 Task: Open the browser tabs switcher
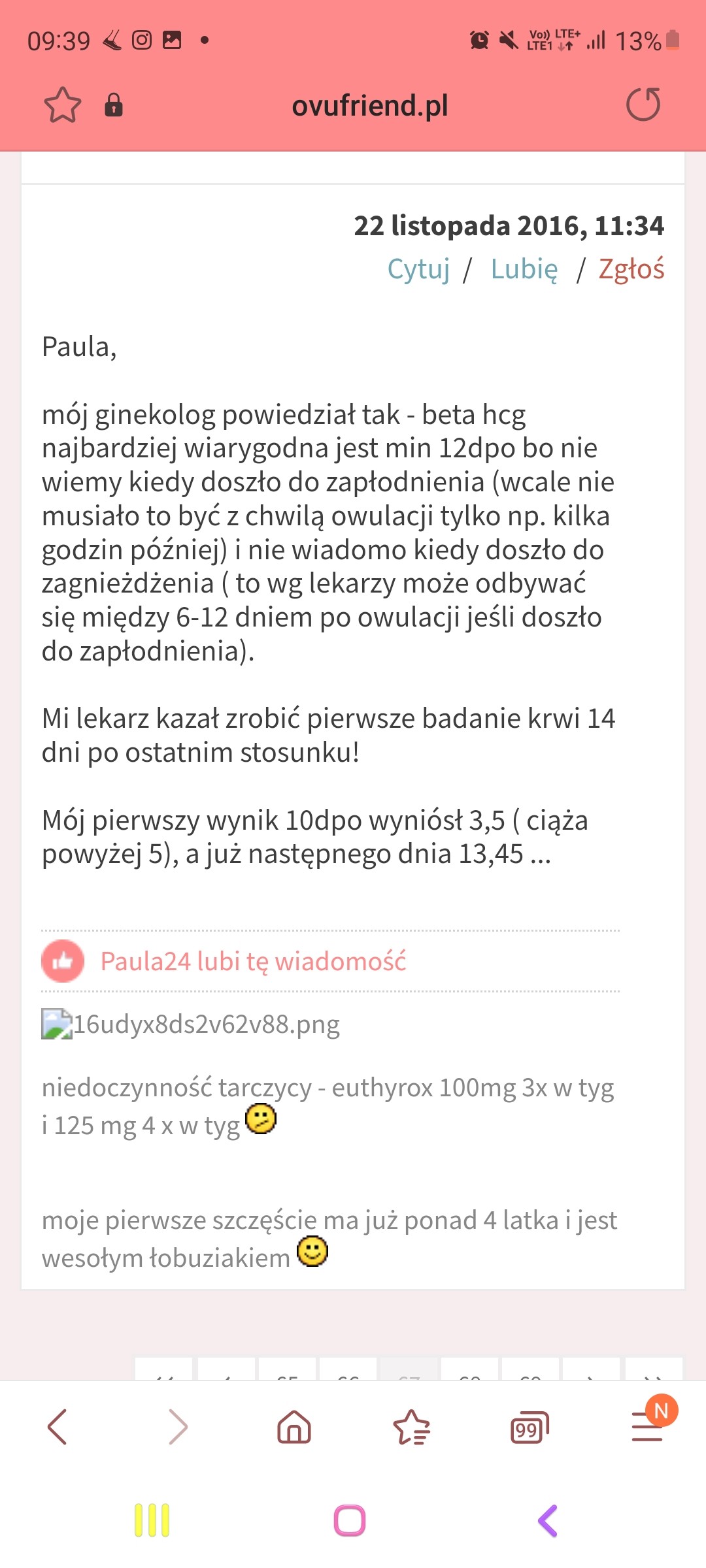pyautogui.click(x=529, y=1428)
